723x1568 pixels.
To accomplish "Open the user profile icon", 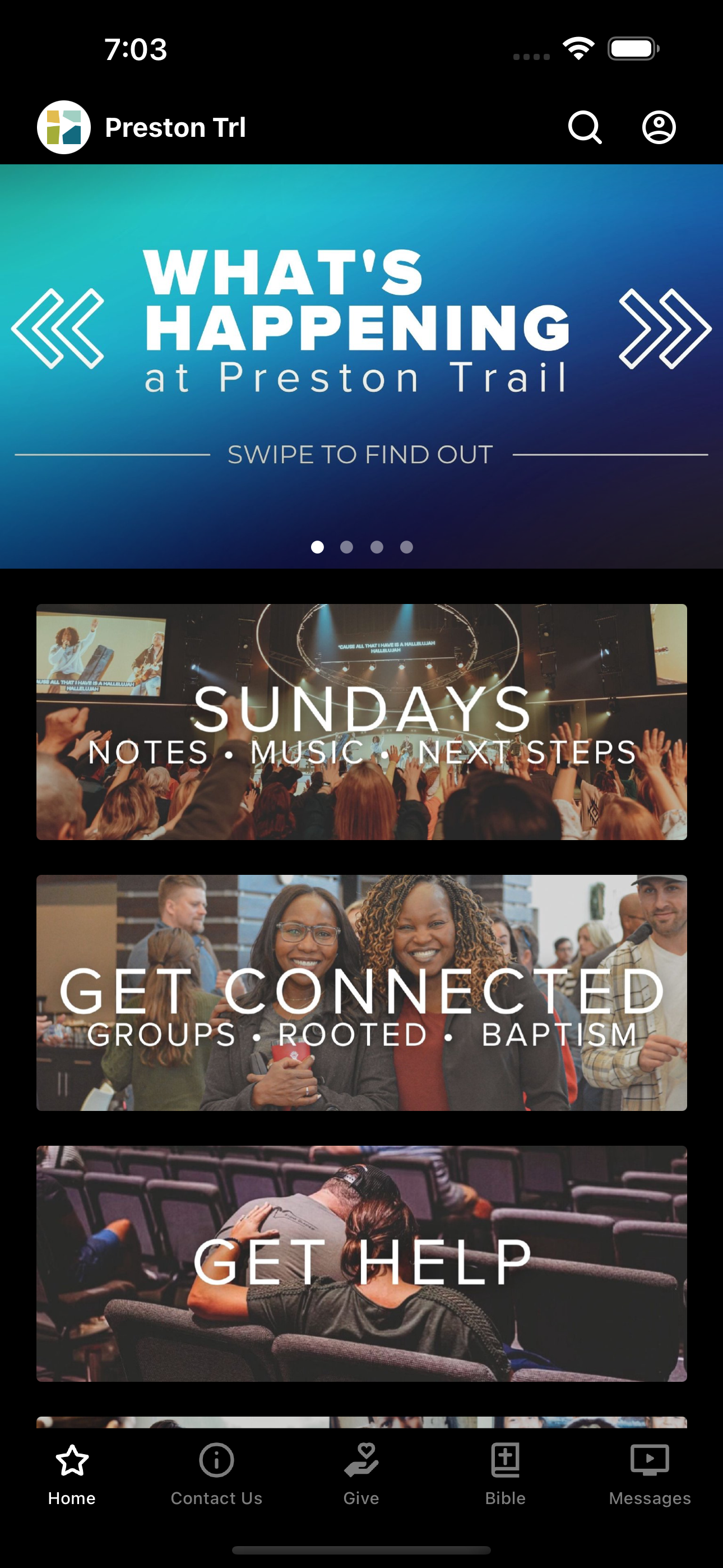I will point(660,127).
